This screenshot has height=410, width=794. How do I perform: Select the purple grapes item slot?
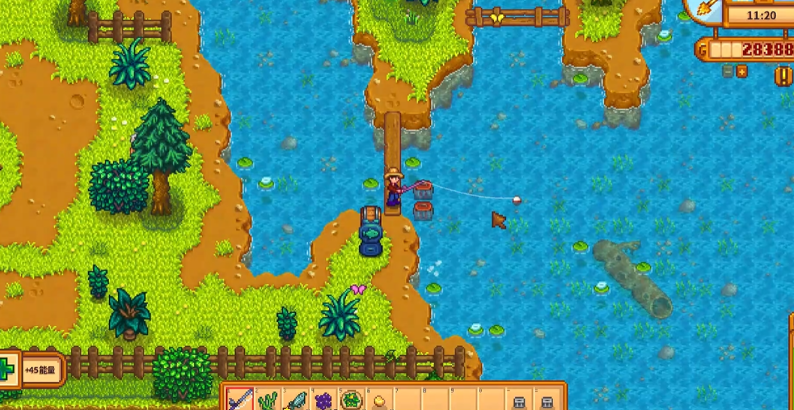[x=324, y=400]
